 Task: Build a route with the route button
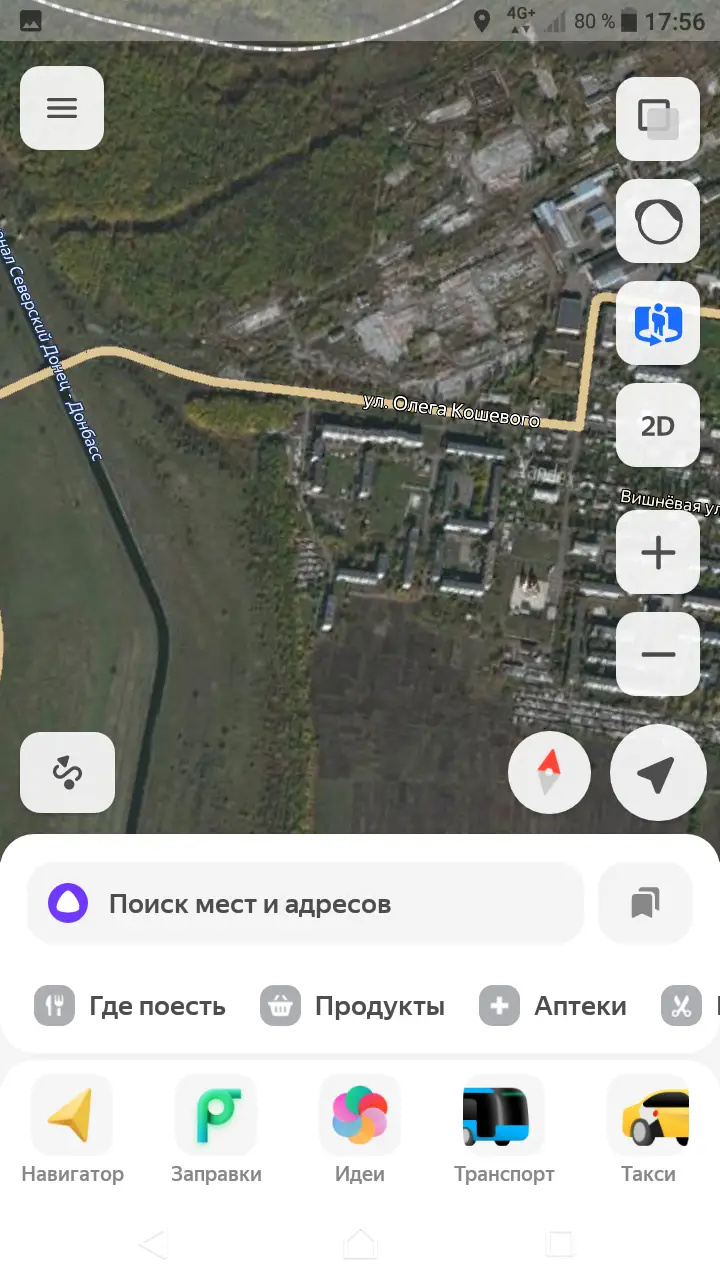(67, 772)
